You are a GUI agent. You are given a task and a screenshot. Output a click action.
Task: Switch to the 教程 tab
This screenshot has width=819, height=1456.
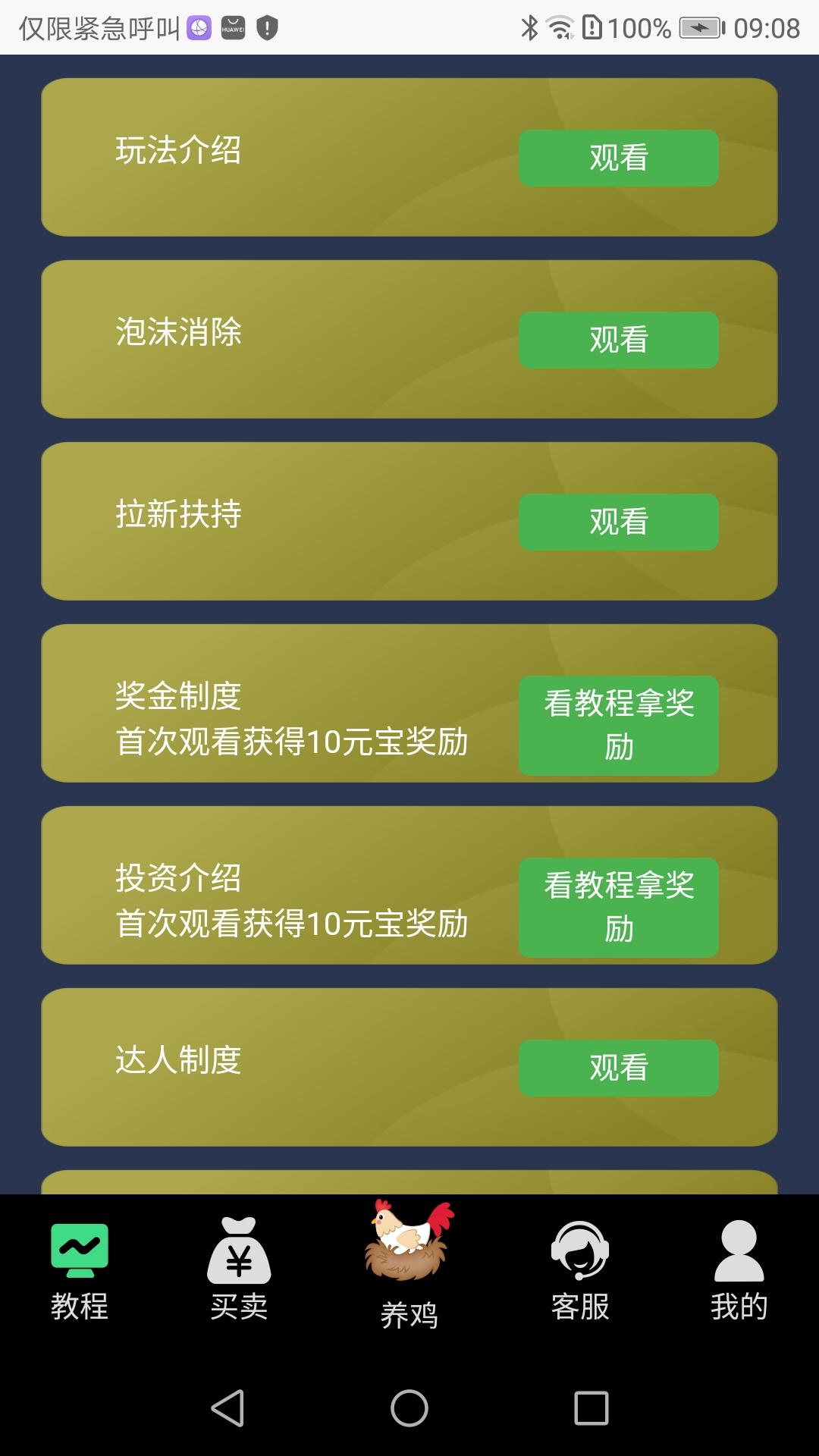[x=80, y=1271]
